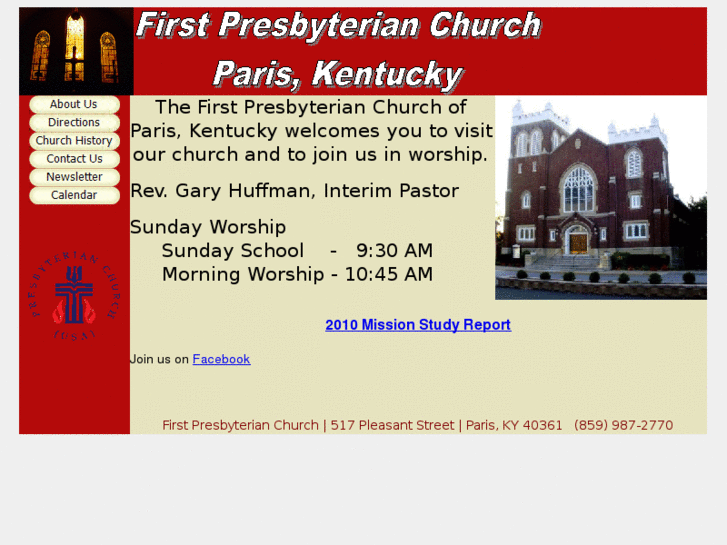Go to Directions
The width and height of the screenshot is (727, 545).
tap(74, 122)
